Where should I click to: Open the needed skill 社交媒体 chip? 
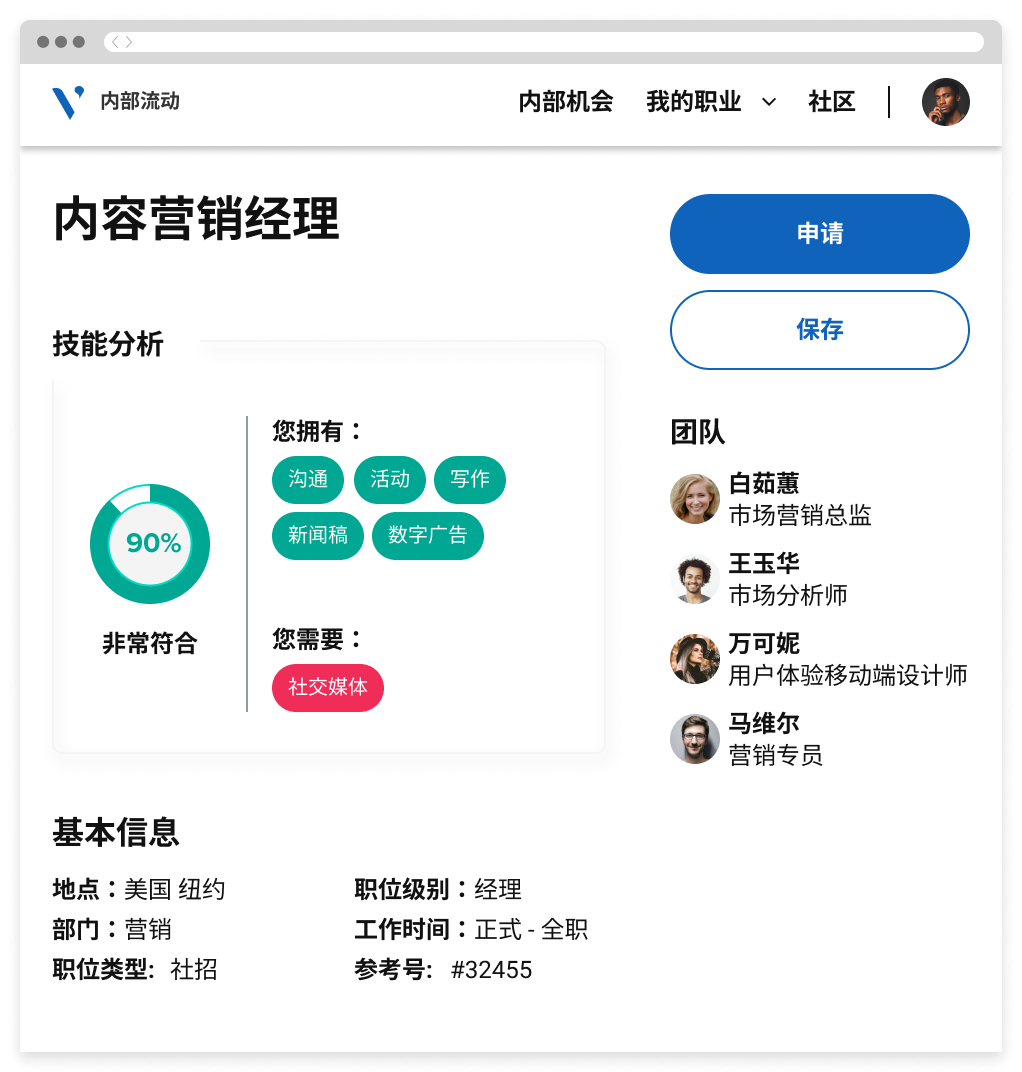(x=327, y=687)
